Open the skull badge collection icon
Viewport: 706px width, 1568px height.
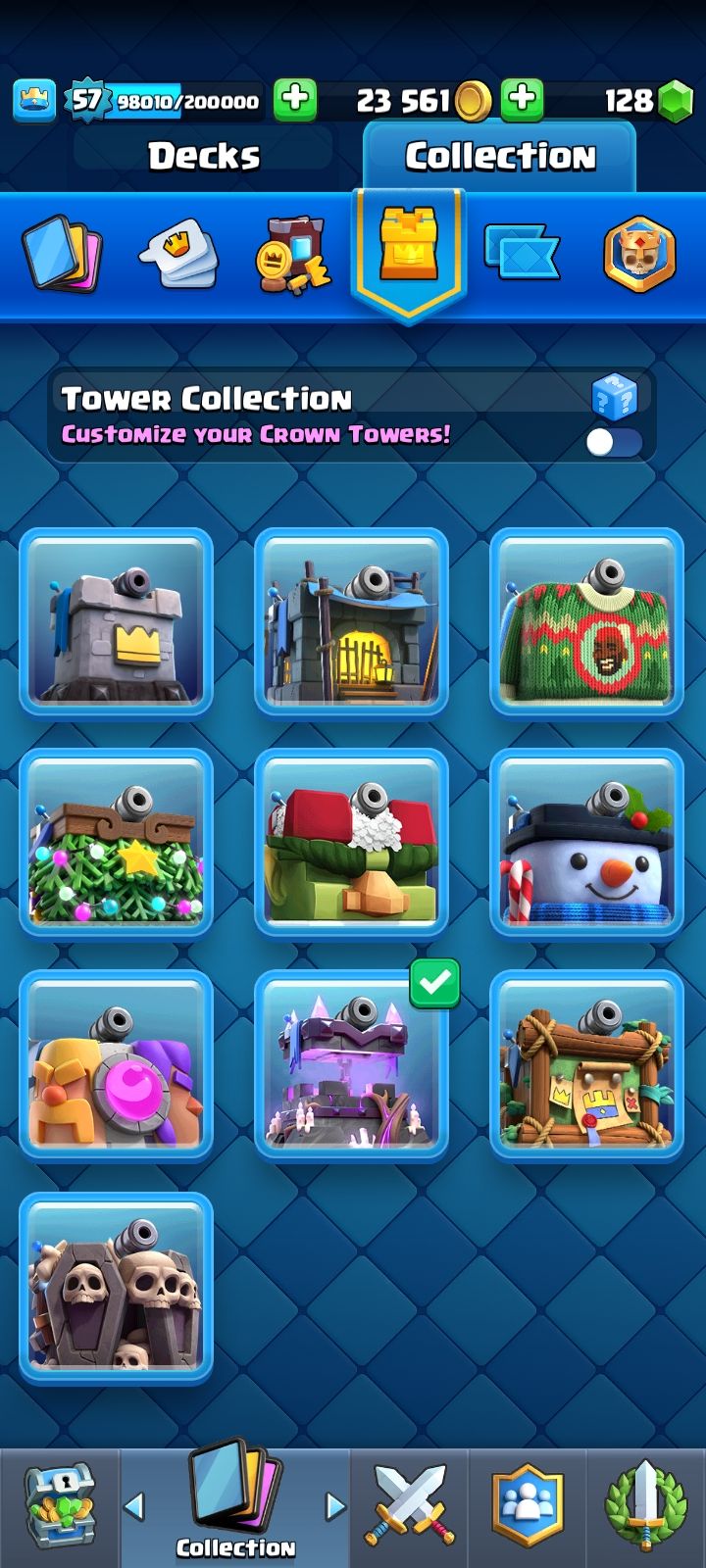[639, 254]
